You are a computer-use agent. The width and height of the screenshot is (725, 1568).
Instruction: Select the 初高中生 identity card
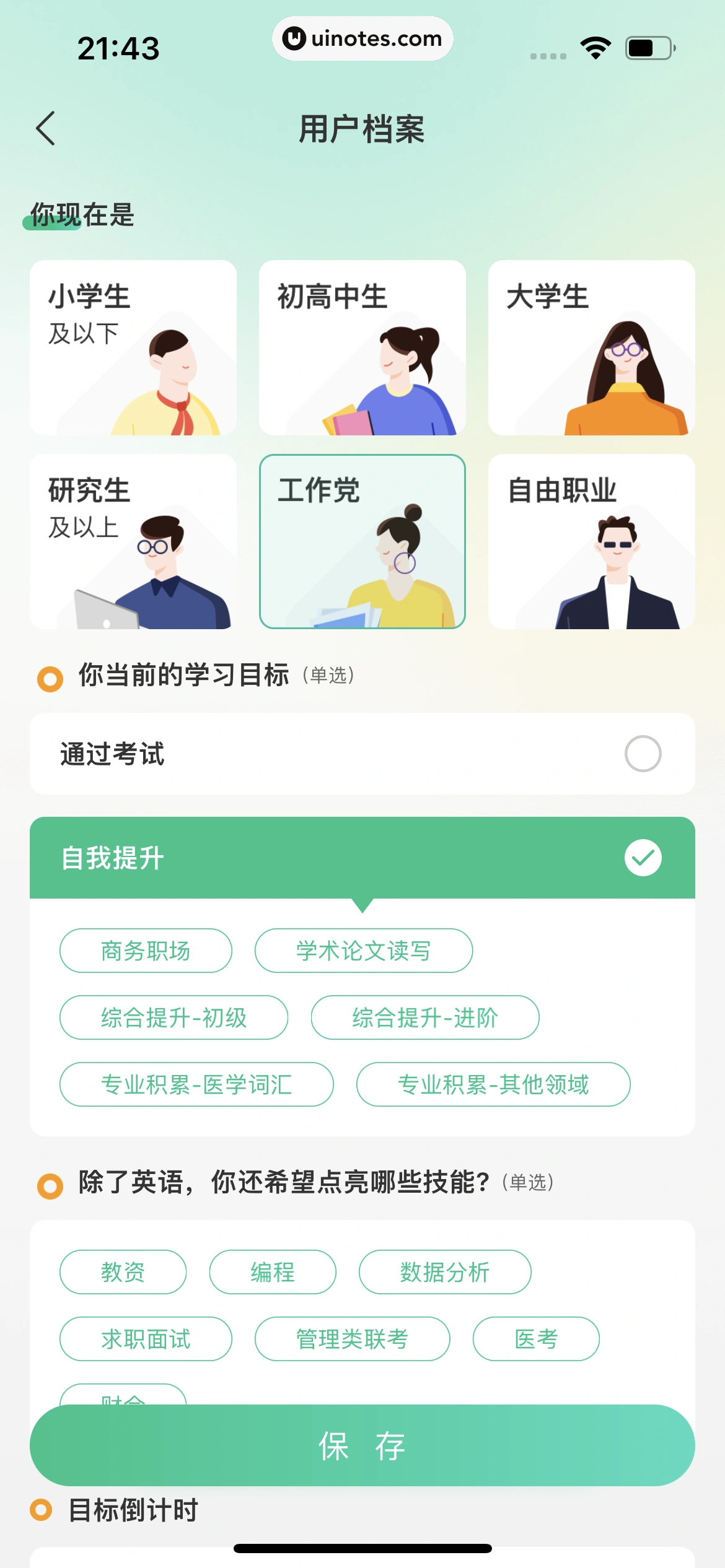(362, 349)
